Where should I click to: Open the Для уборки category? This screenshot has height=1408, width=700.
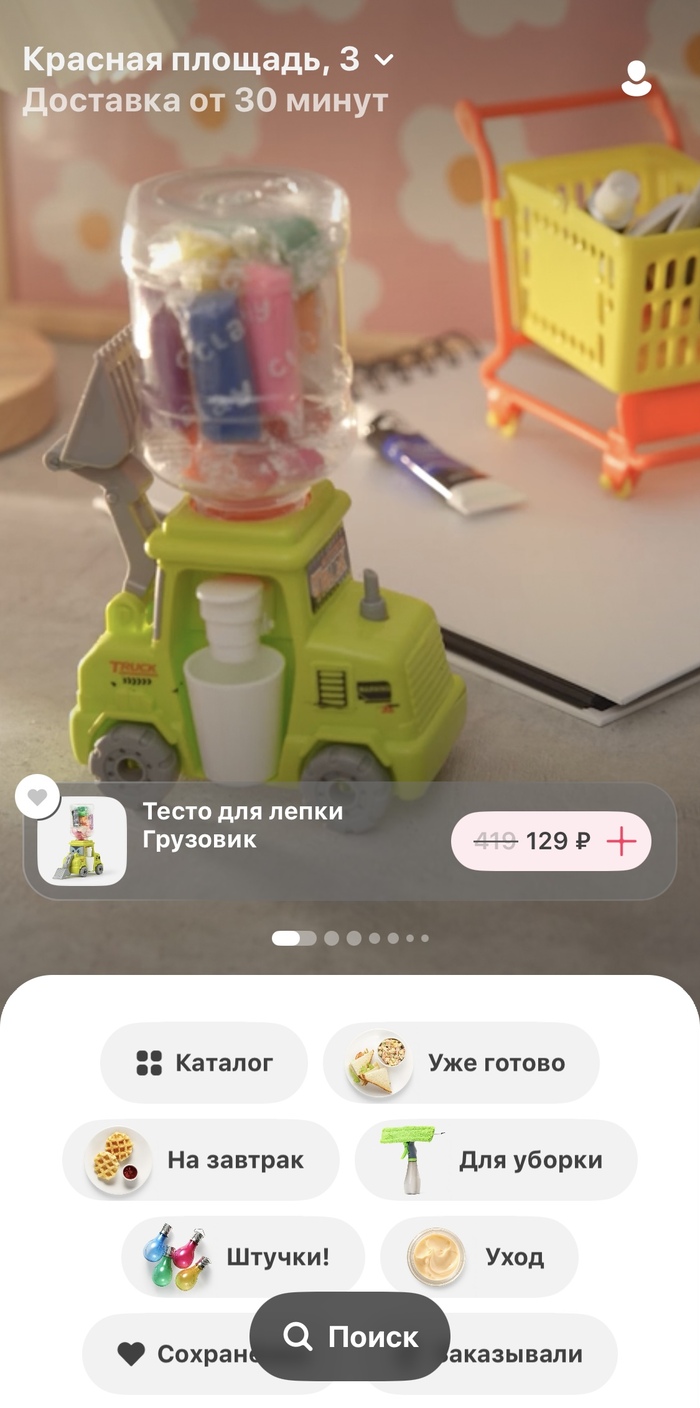click(496, 1160)
